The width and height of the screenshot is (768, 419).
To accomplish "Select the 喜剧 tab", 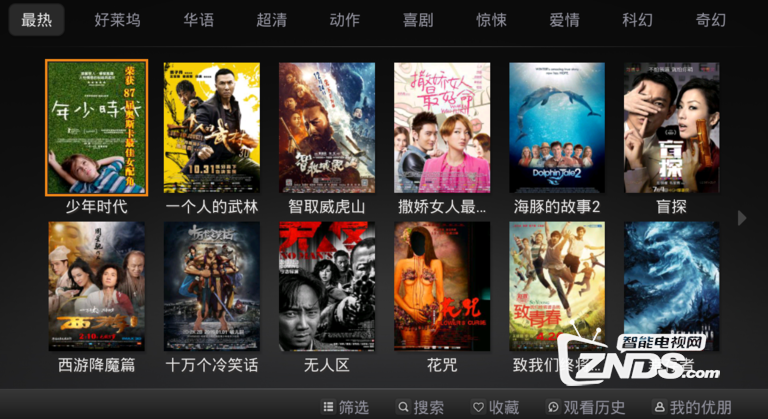I will 418,19.
